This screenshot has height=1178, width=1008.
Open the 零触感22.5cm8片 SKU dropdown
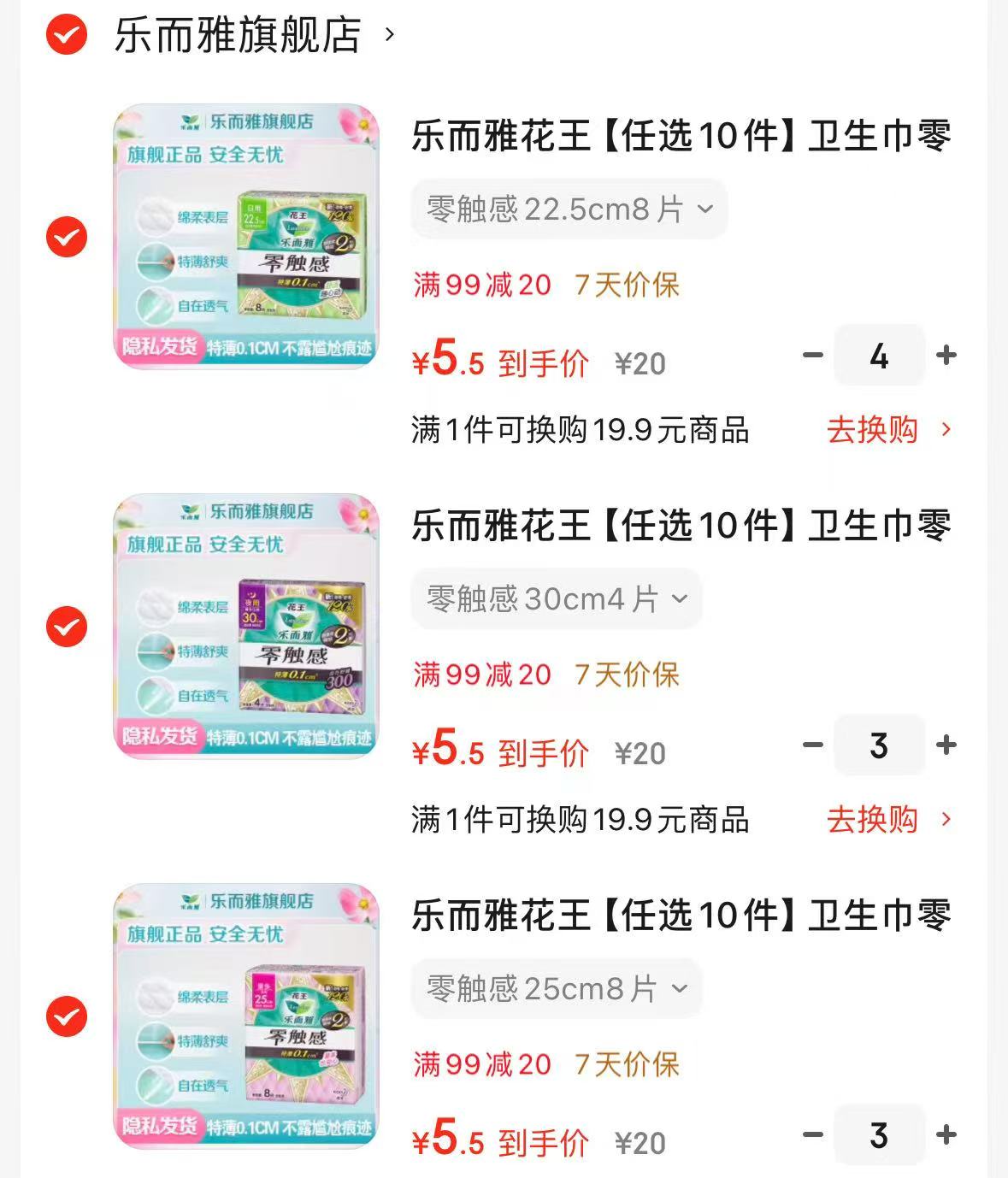click(x=569, y=208)
